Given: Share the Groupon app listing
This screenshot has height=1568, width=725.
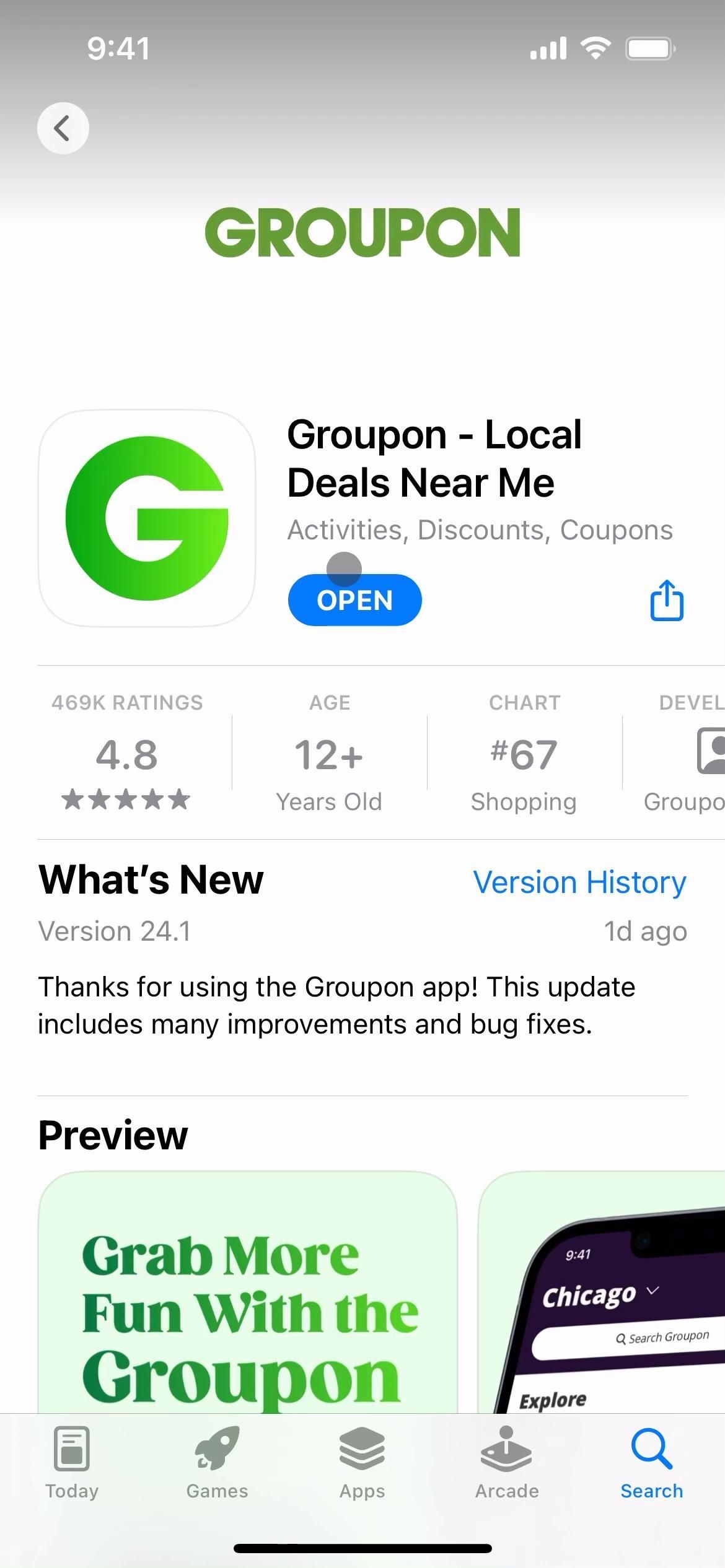Looking at the screenshot, I should click(x=667, y=600).
